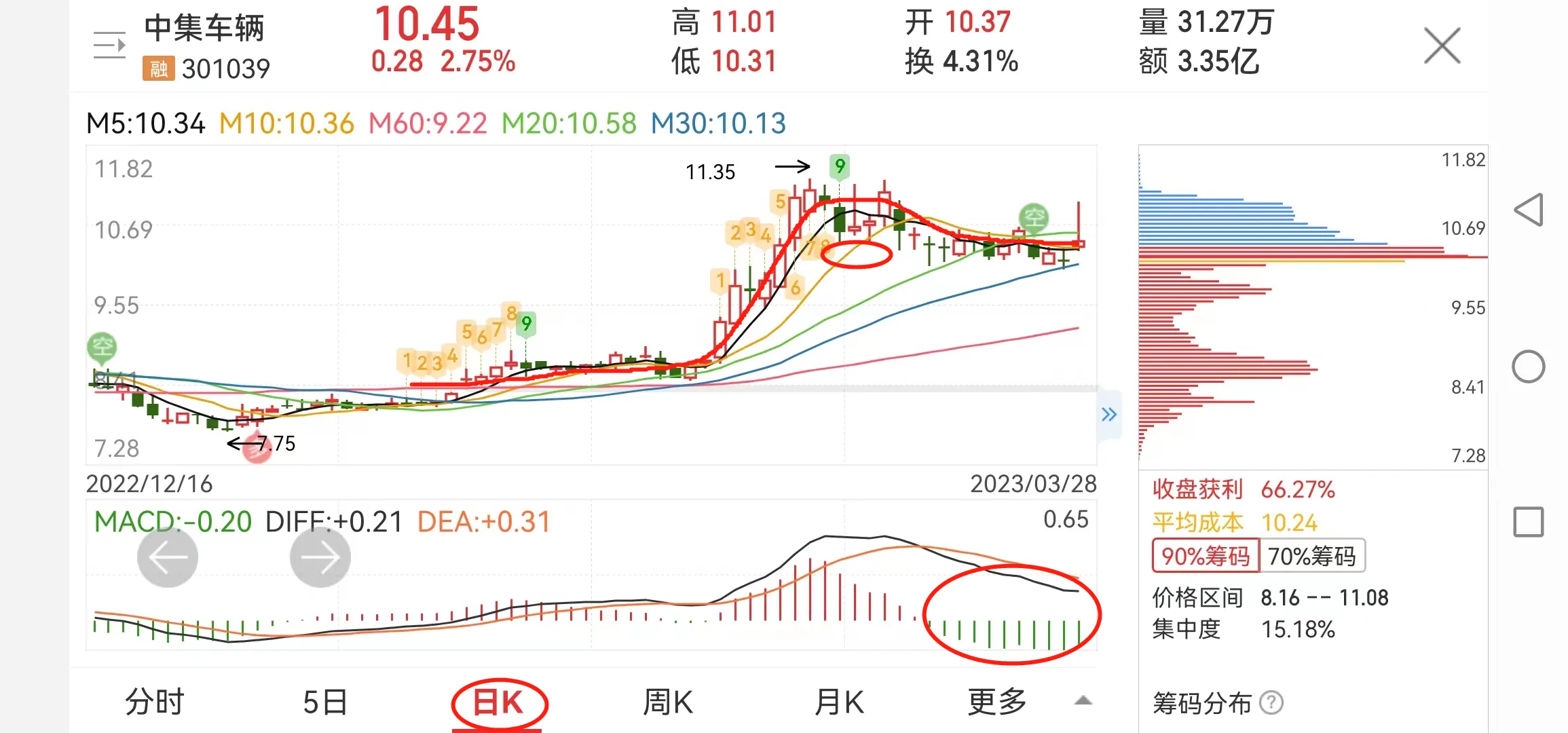Switch to the 周K chart tab
The height and width of the screenshot is (733, 1568).
668,702
